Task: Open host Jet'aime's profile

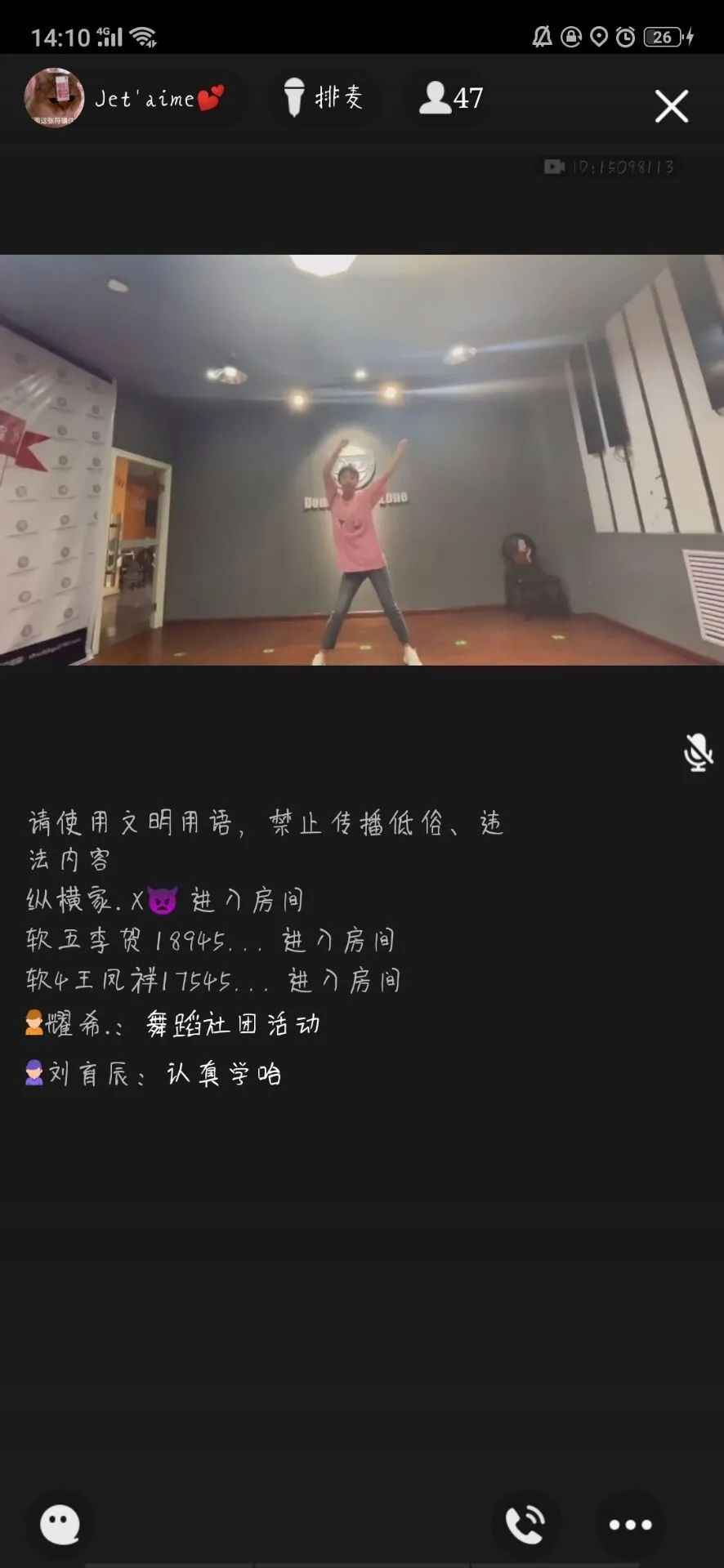Action: pos(54,98)
